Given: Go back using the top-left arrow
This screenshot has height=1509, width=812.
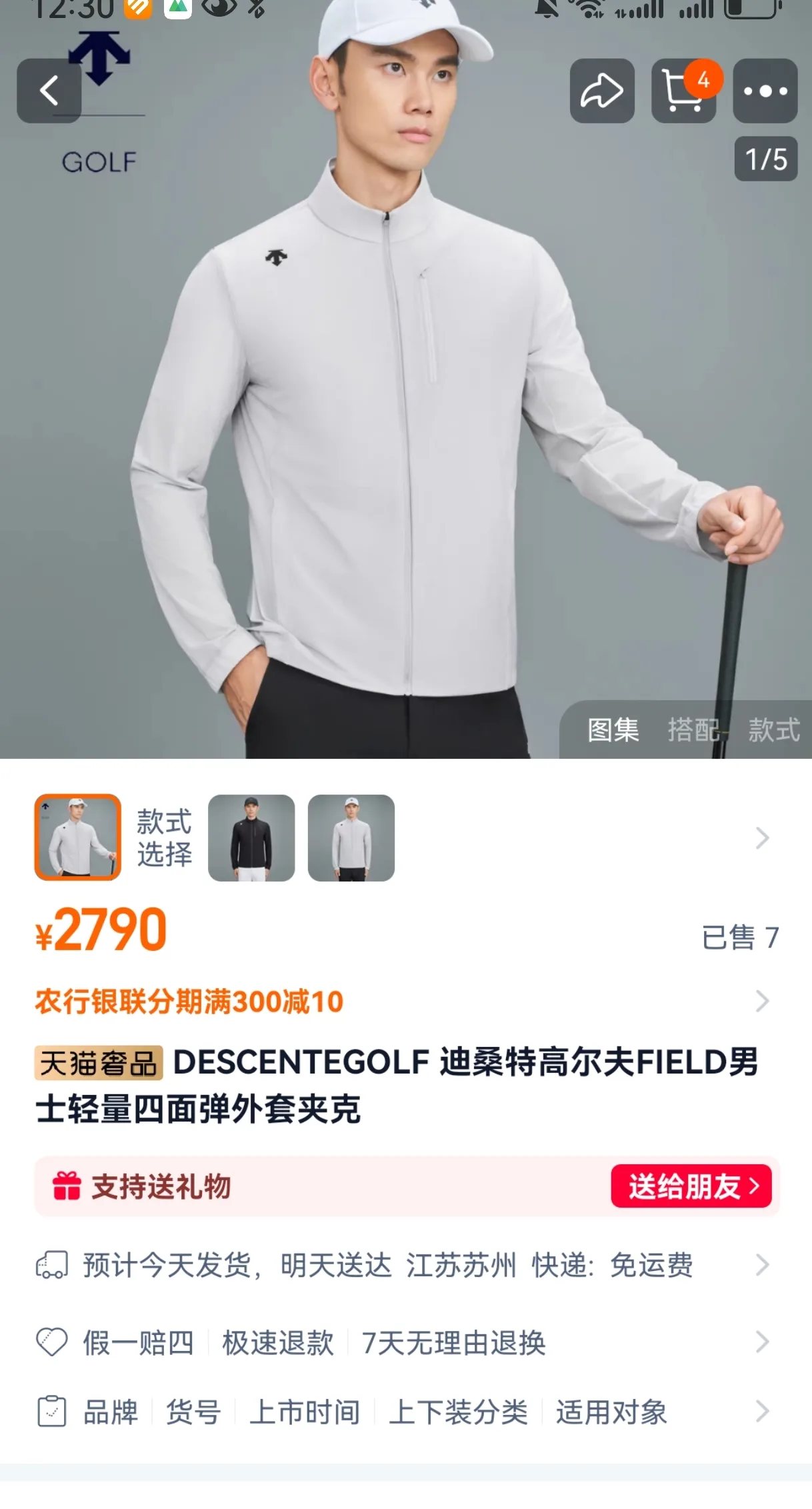Looking at the screenshot, I should click(x=49, y=91).
